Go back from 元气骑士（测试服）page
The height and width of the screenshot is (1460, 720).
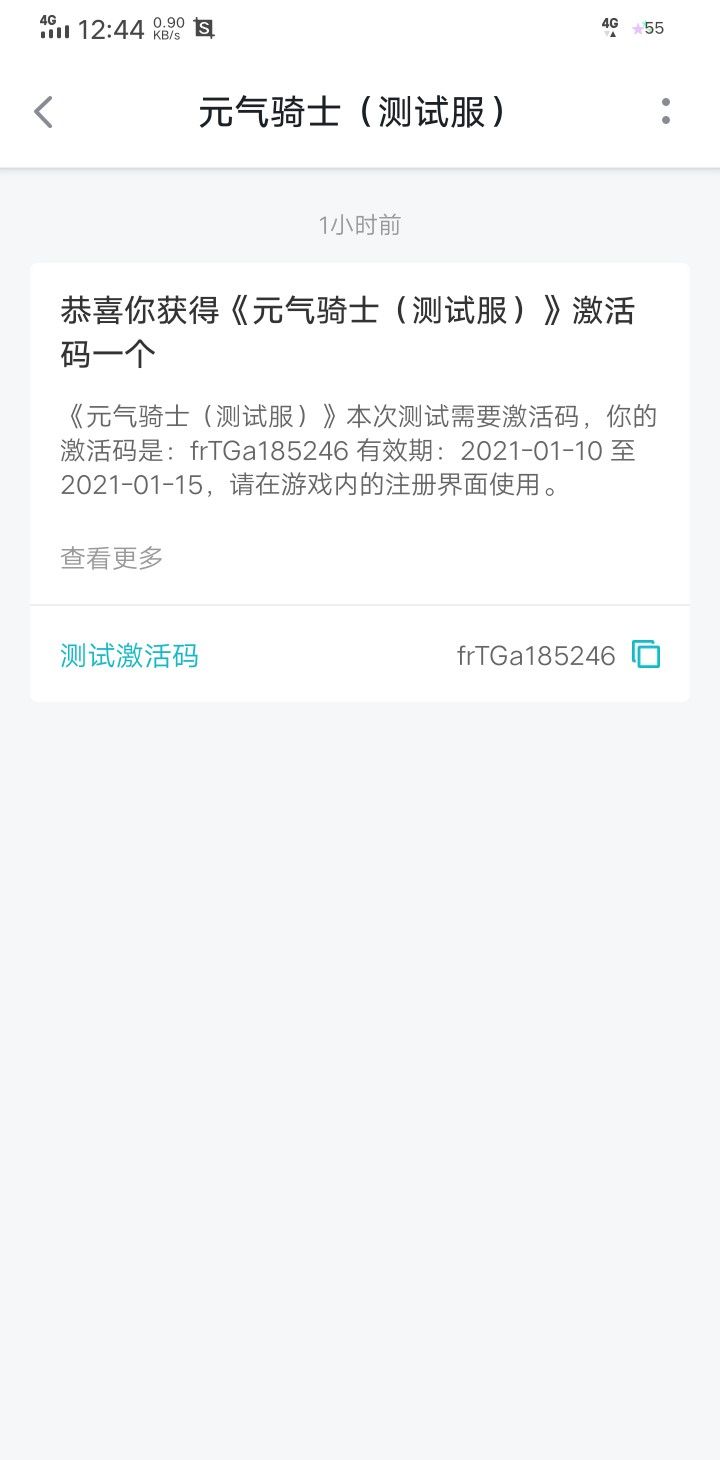(43, 112)
